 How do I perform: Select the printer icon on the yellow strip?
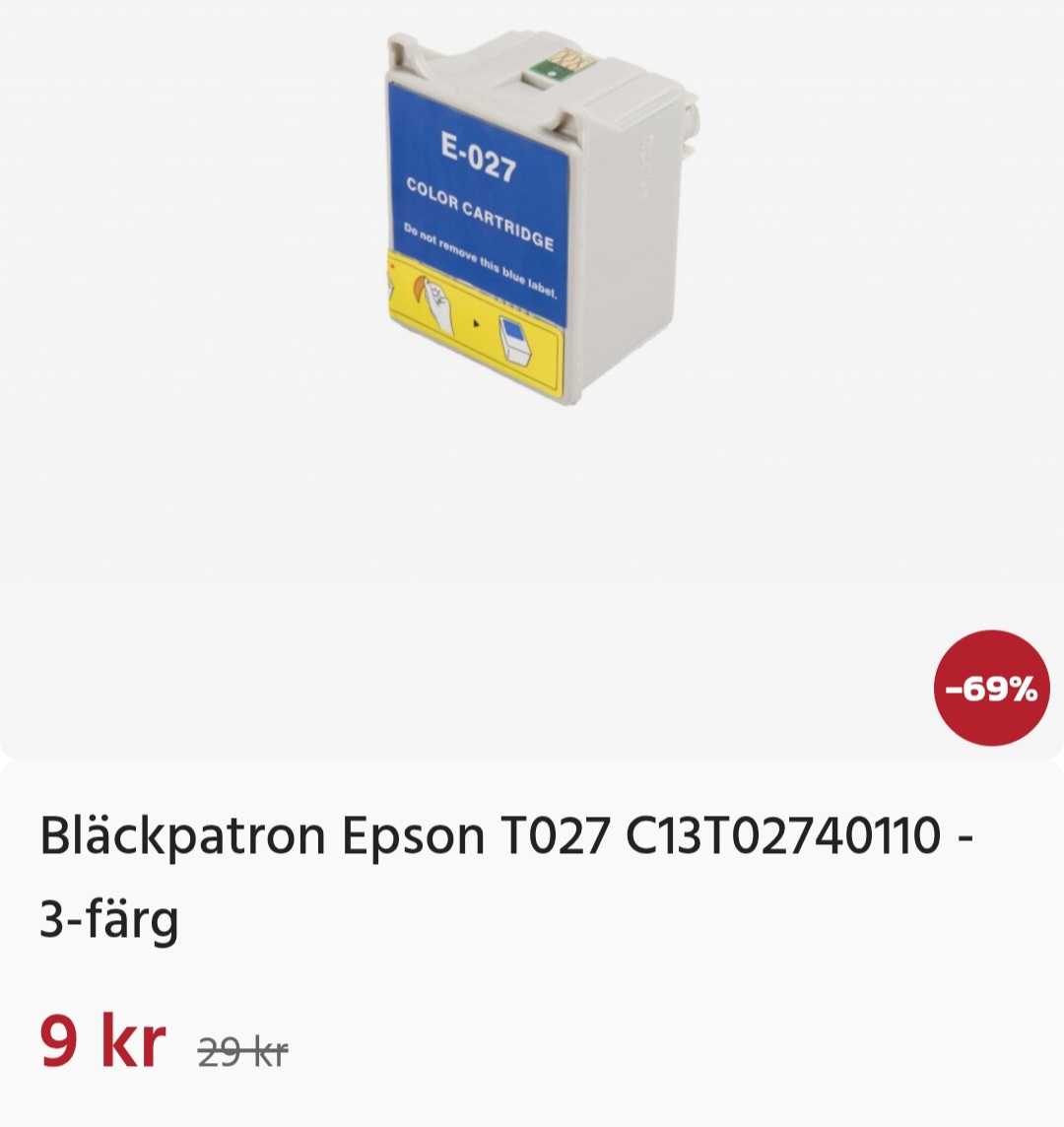513,342
